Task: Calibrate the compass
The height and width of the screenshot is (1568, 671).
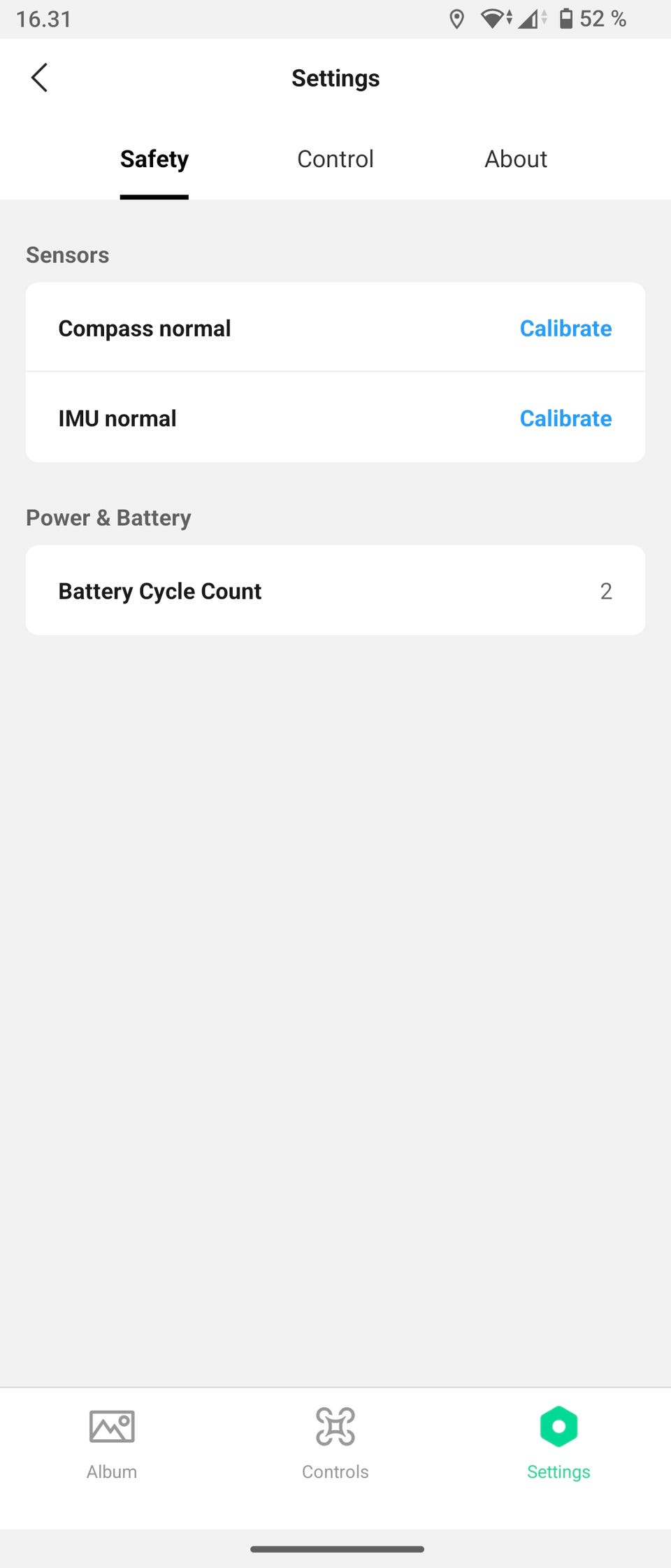Action: 565,328
